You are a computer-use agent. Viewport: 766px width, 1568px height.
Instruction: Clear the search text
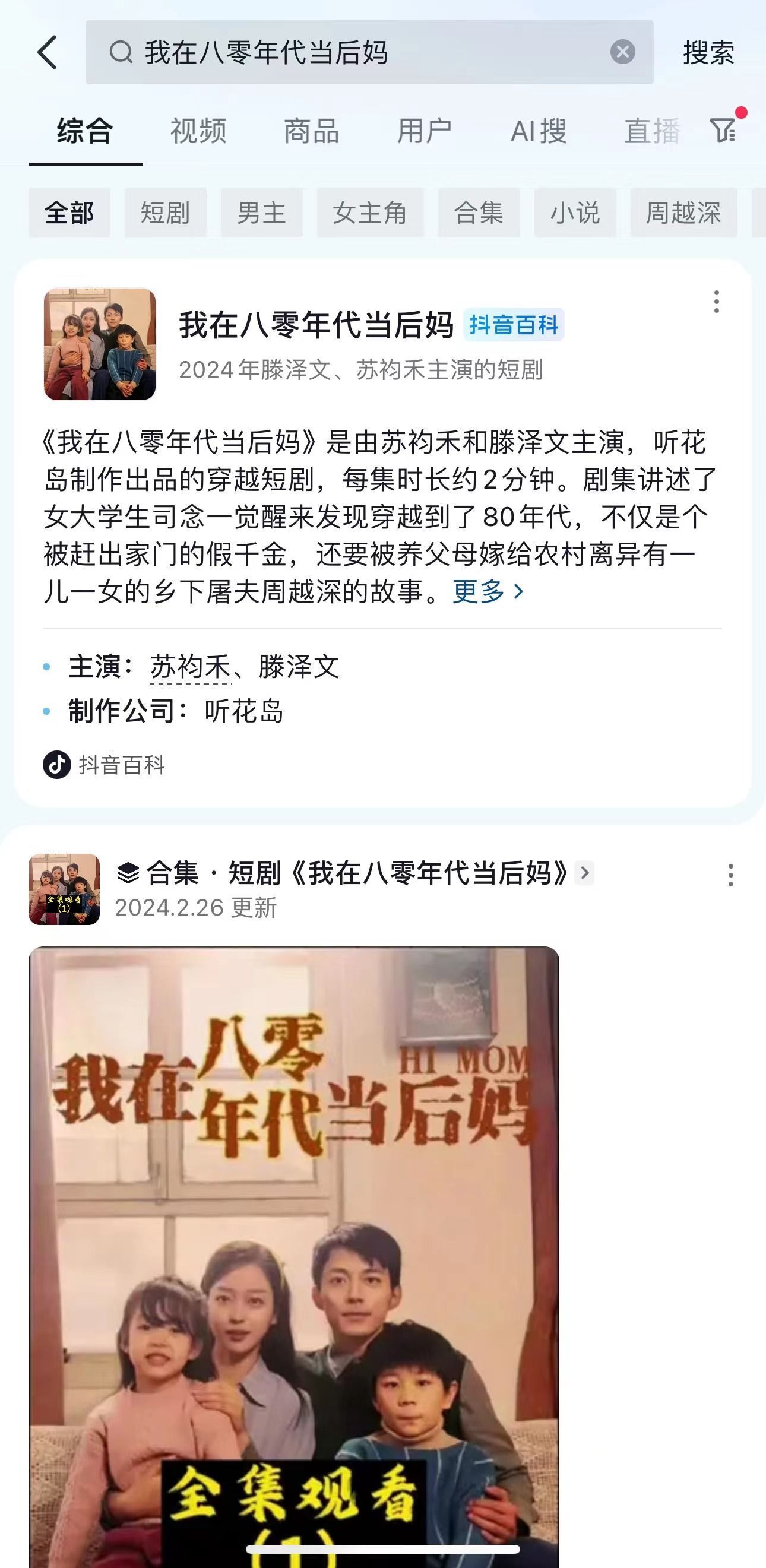click(622, 52)
